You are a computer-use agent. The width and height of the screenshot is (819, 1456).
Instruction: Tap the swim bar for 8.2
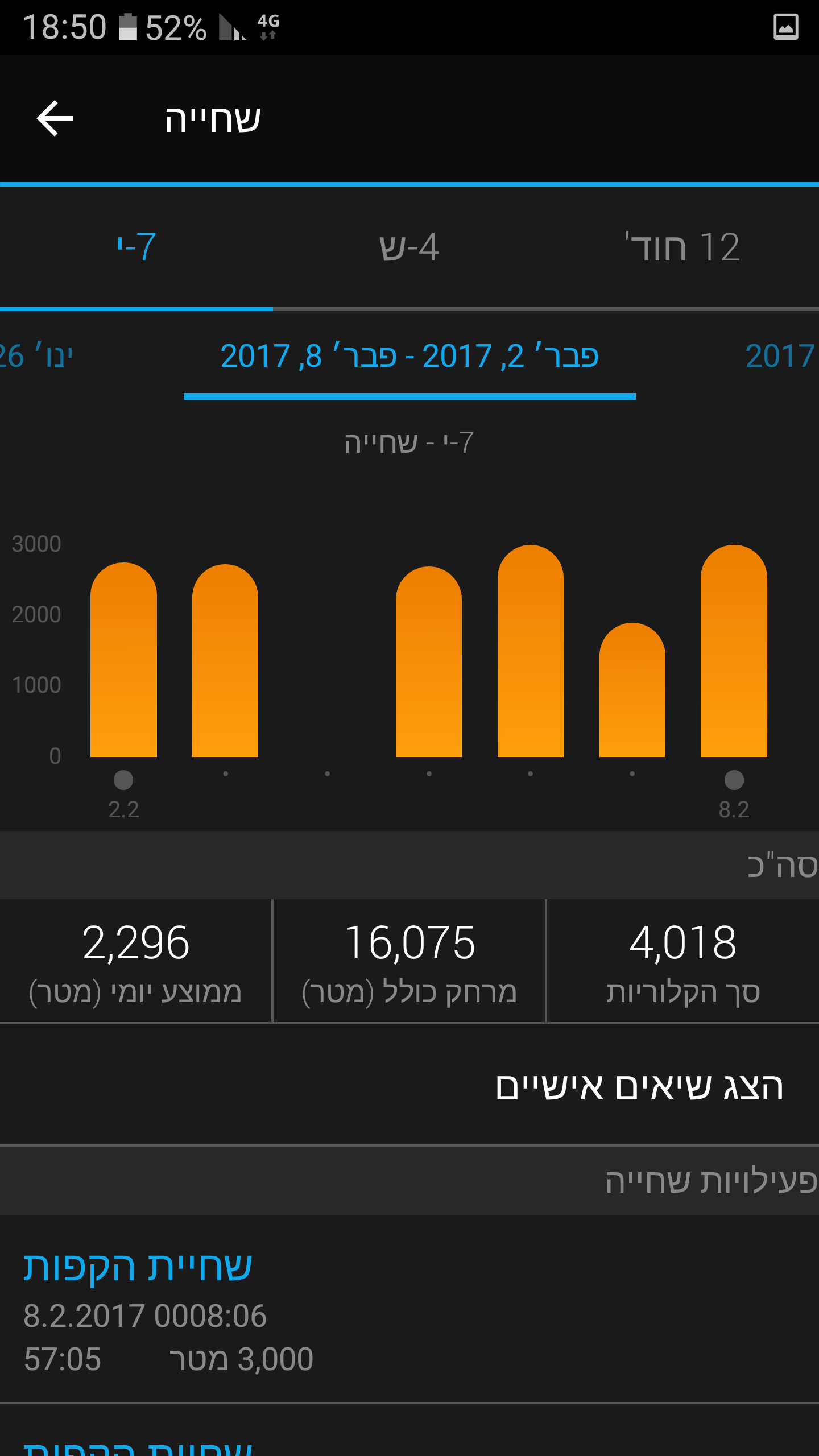[x=734, y=651]
